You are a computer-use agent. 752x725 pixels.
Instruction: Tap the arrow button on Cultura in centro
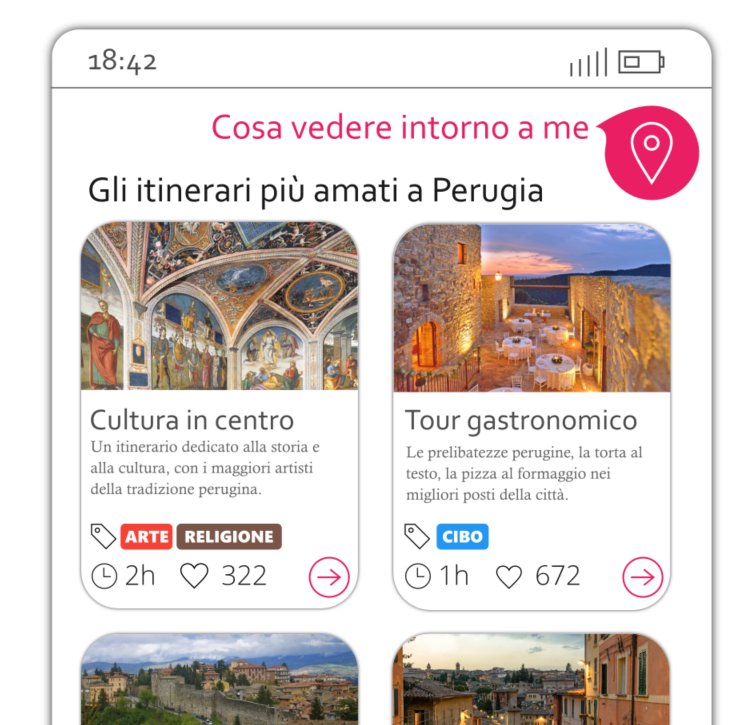pos(329,577)
